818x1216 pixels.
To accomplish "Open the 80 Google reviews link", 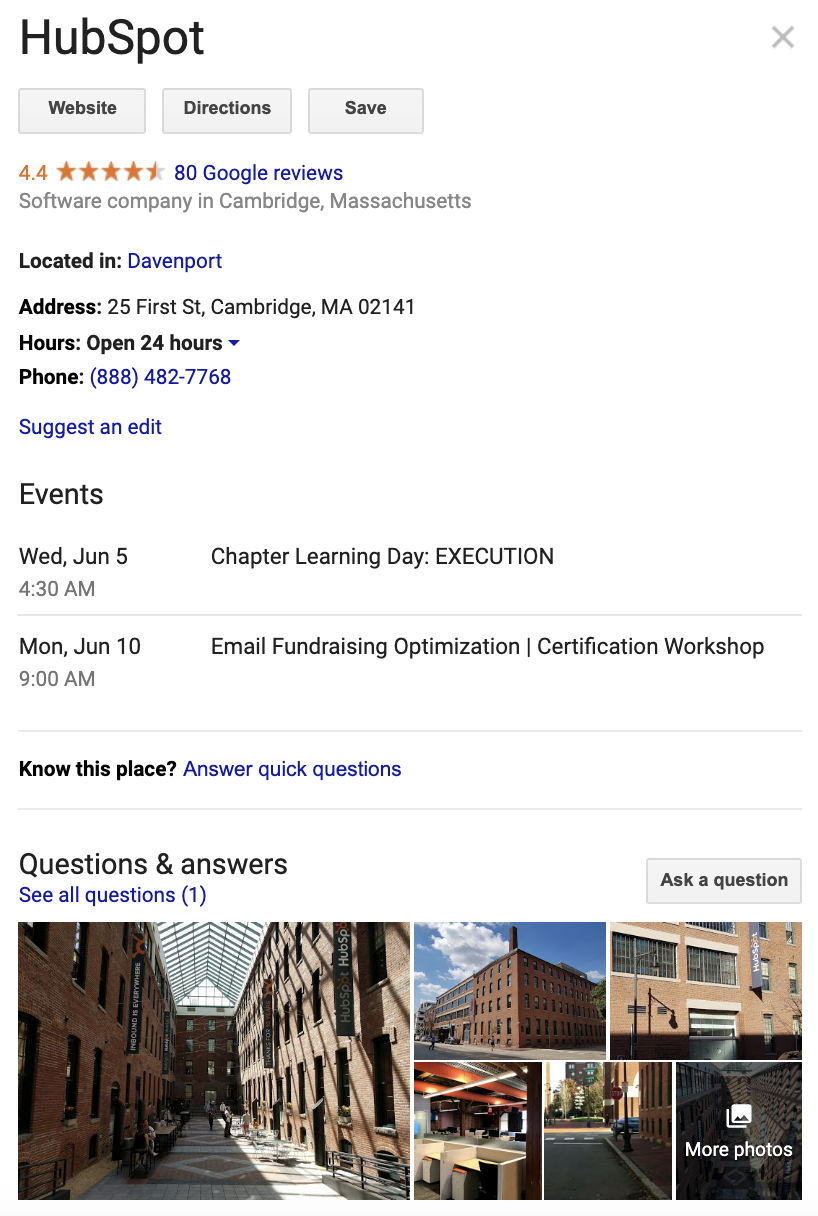I will (x=258, y=173).
